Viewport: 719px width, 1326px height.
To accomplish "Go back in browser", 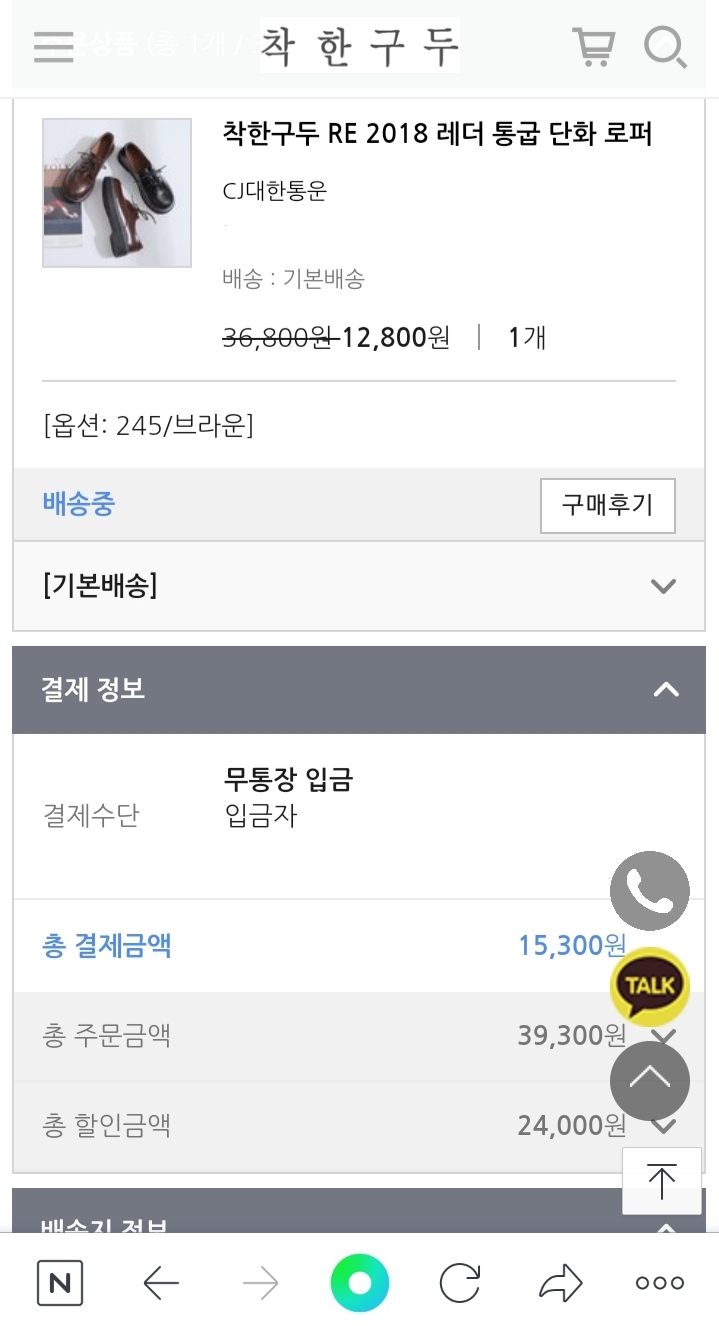I will (161, 1283).
